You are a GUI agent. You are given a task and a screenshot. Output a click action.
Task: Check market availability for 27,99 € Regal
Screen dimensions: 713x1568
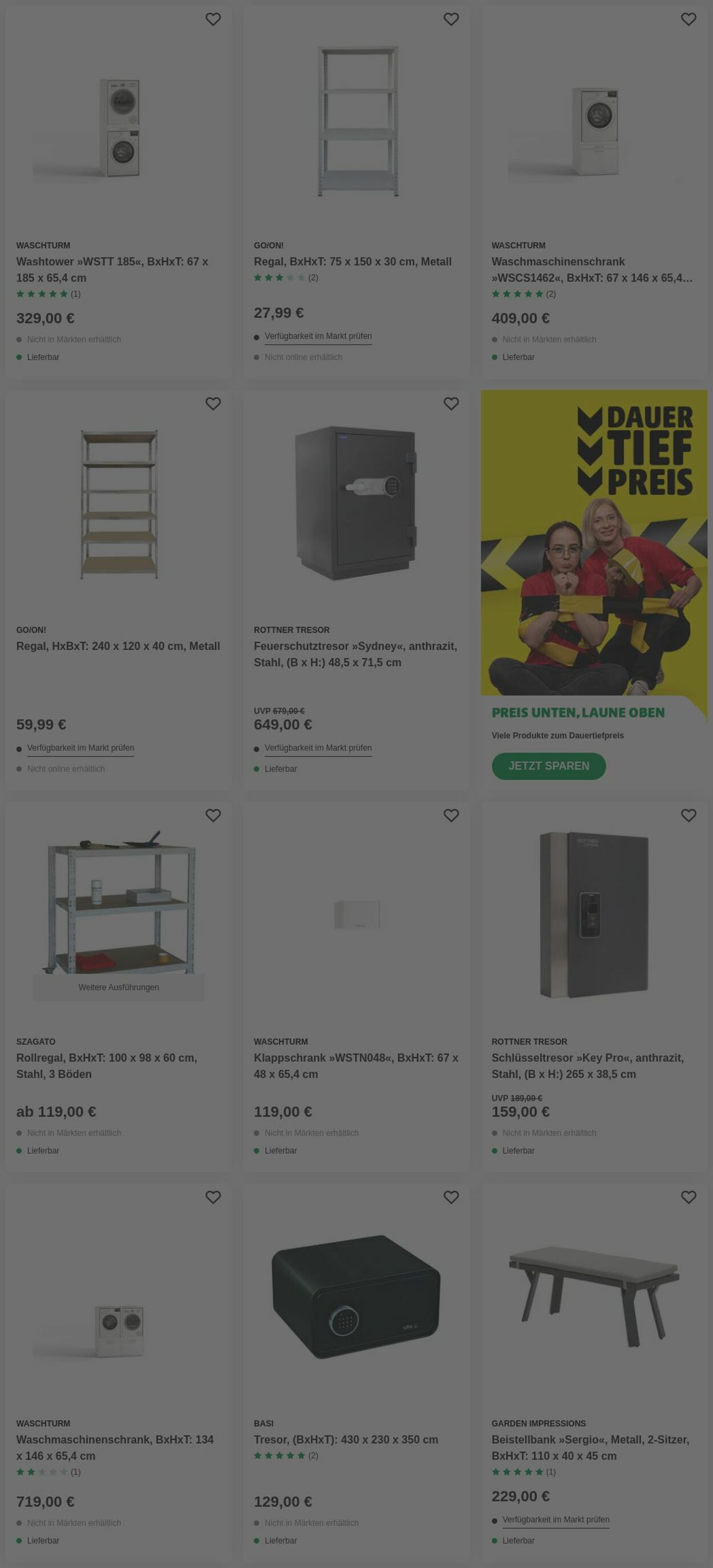tap(318, 336)
